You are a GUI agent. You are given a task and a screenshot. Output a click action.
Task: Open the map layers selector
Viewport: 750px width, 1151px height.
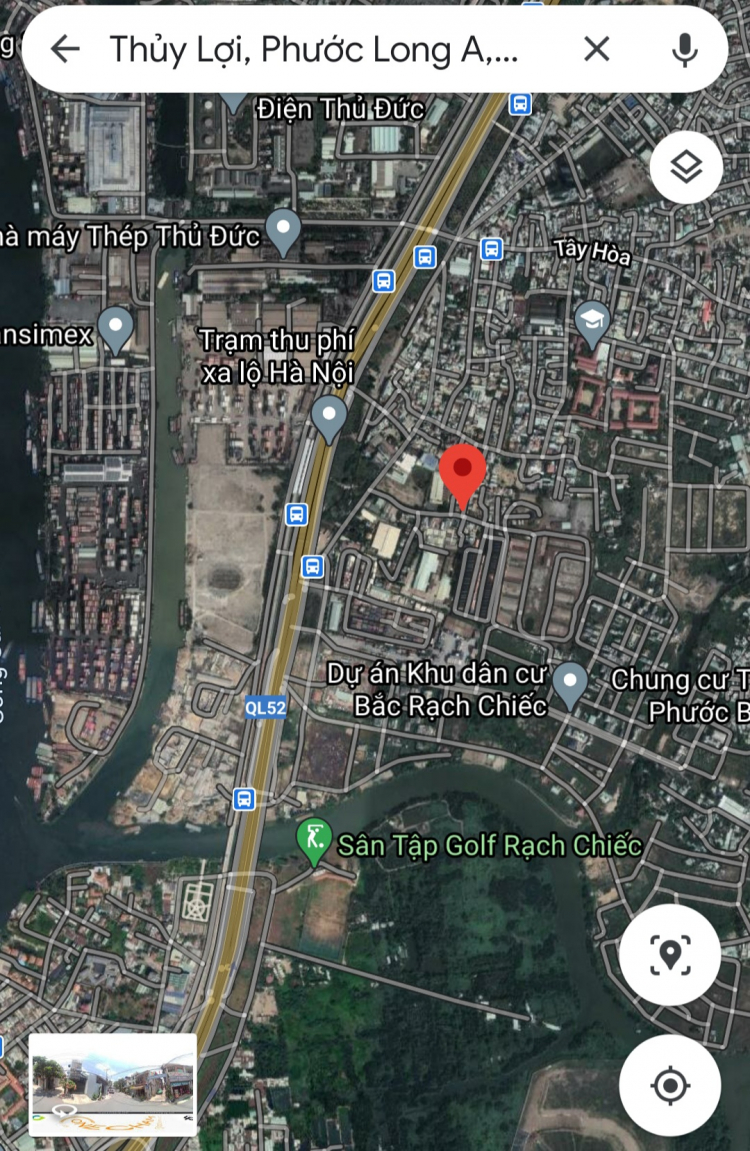[686, 167]
